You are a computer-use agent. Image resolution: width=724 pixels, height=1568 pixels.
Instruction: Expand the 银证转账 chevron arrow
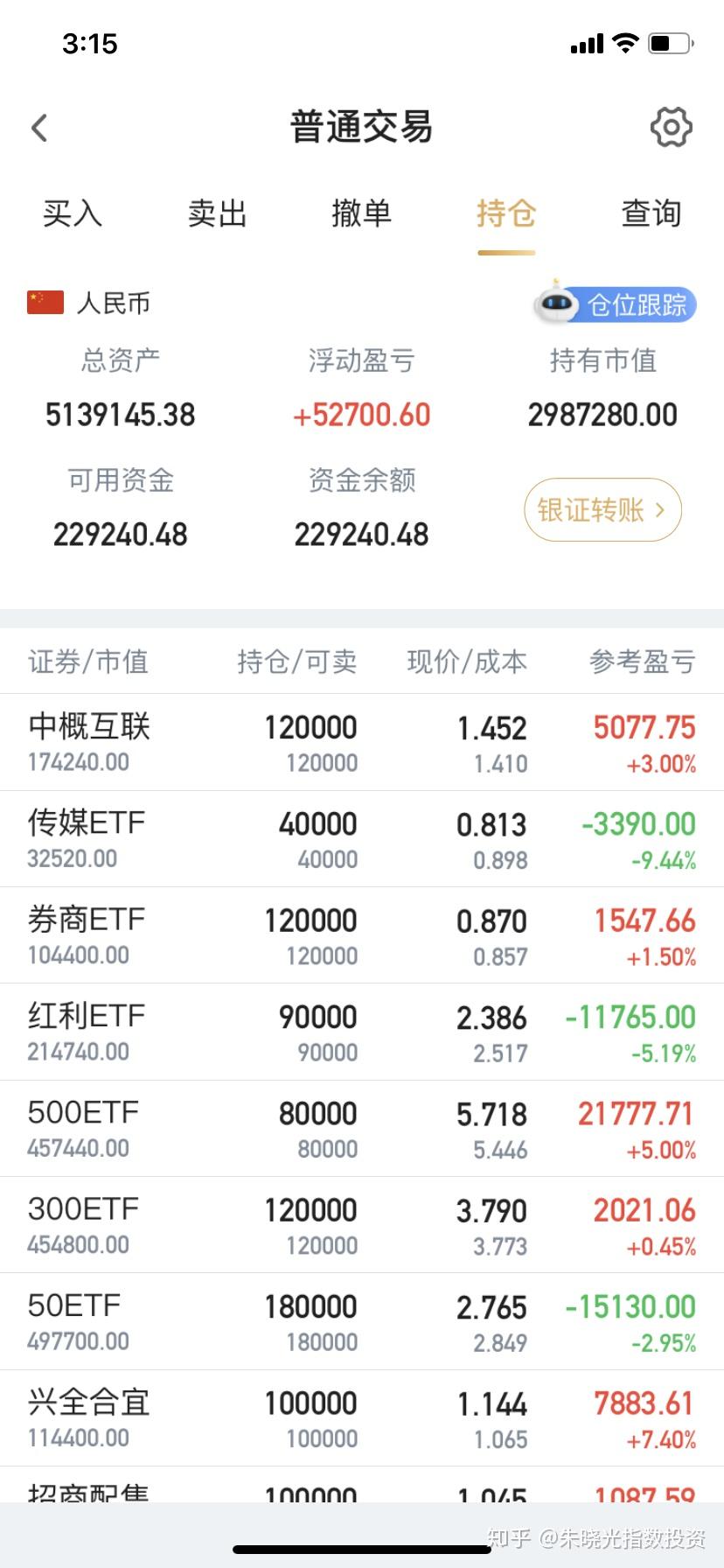pos(662,509)
